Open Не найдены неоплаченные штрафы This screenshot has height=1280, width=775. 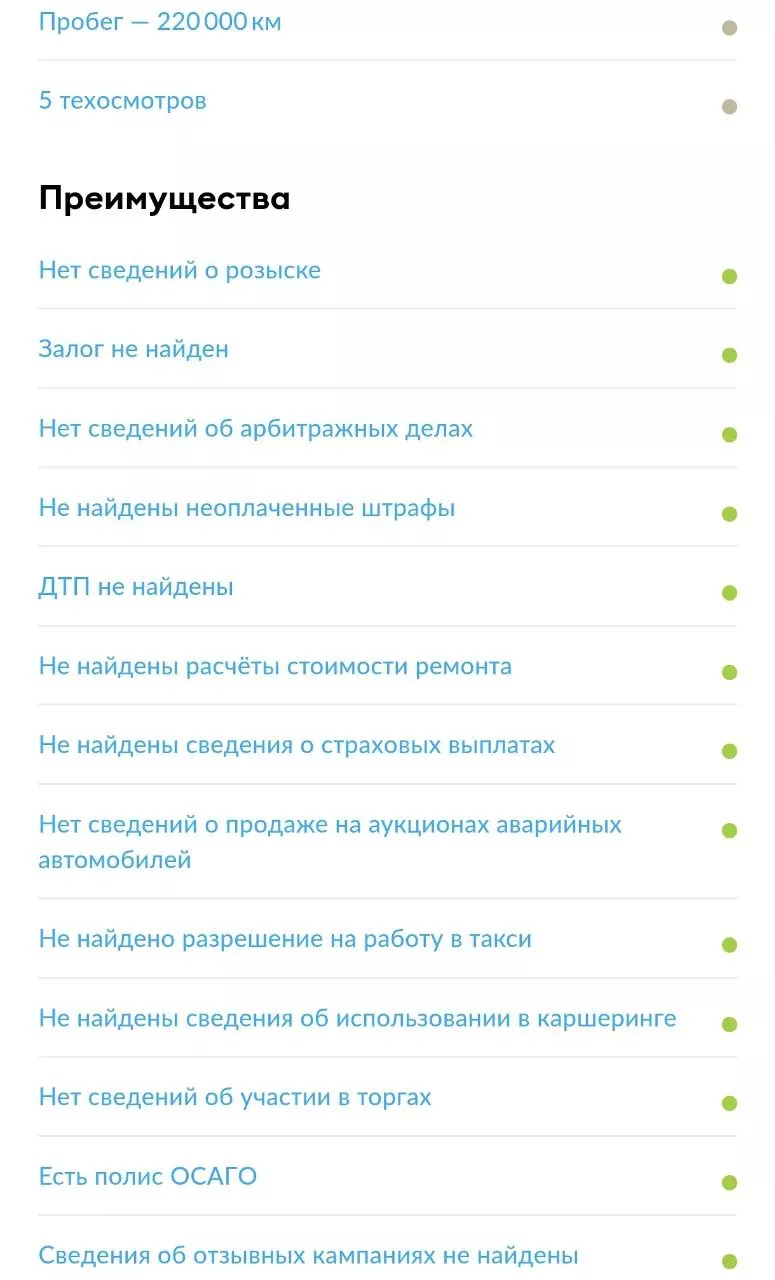247,508
